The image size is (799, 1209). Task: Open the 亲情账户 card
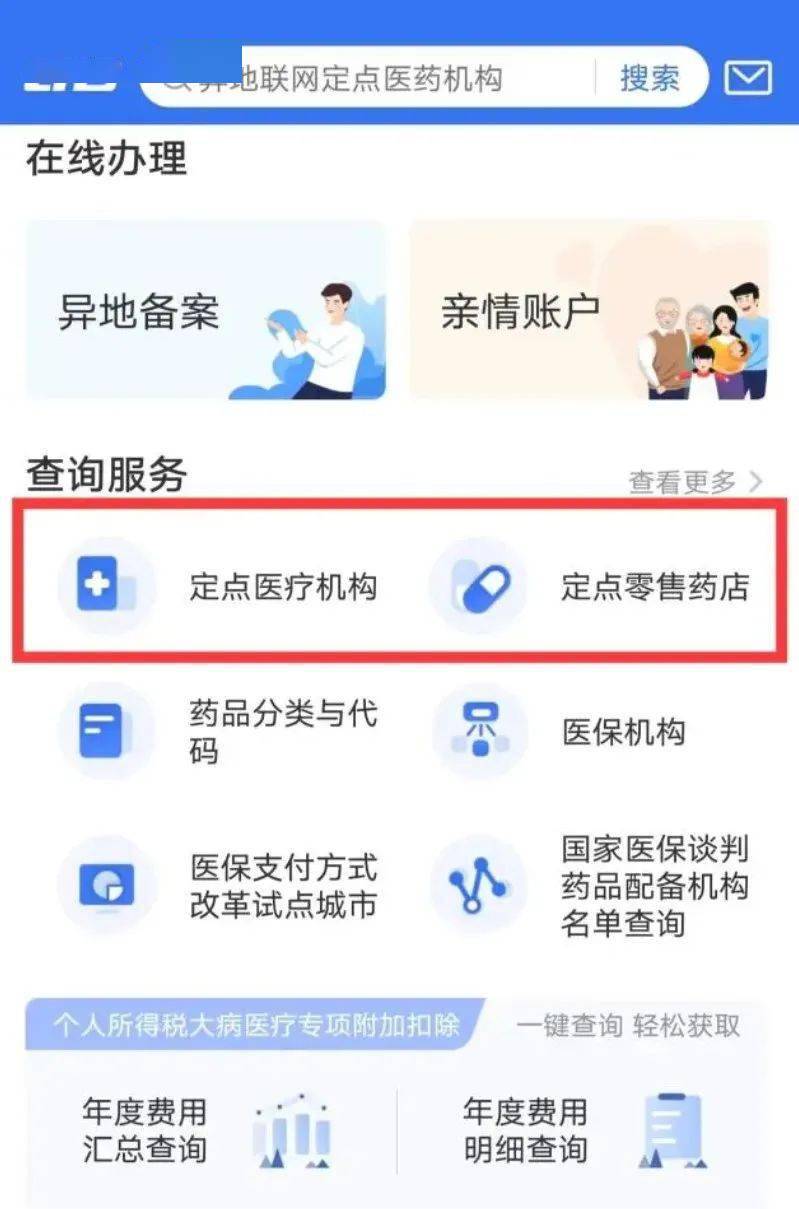click(x=589, y=311)
